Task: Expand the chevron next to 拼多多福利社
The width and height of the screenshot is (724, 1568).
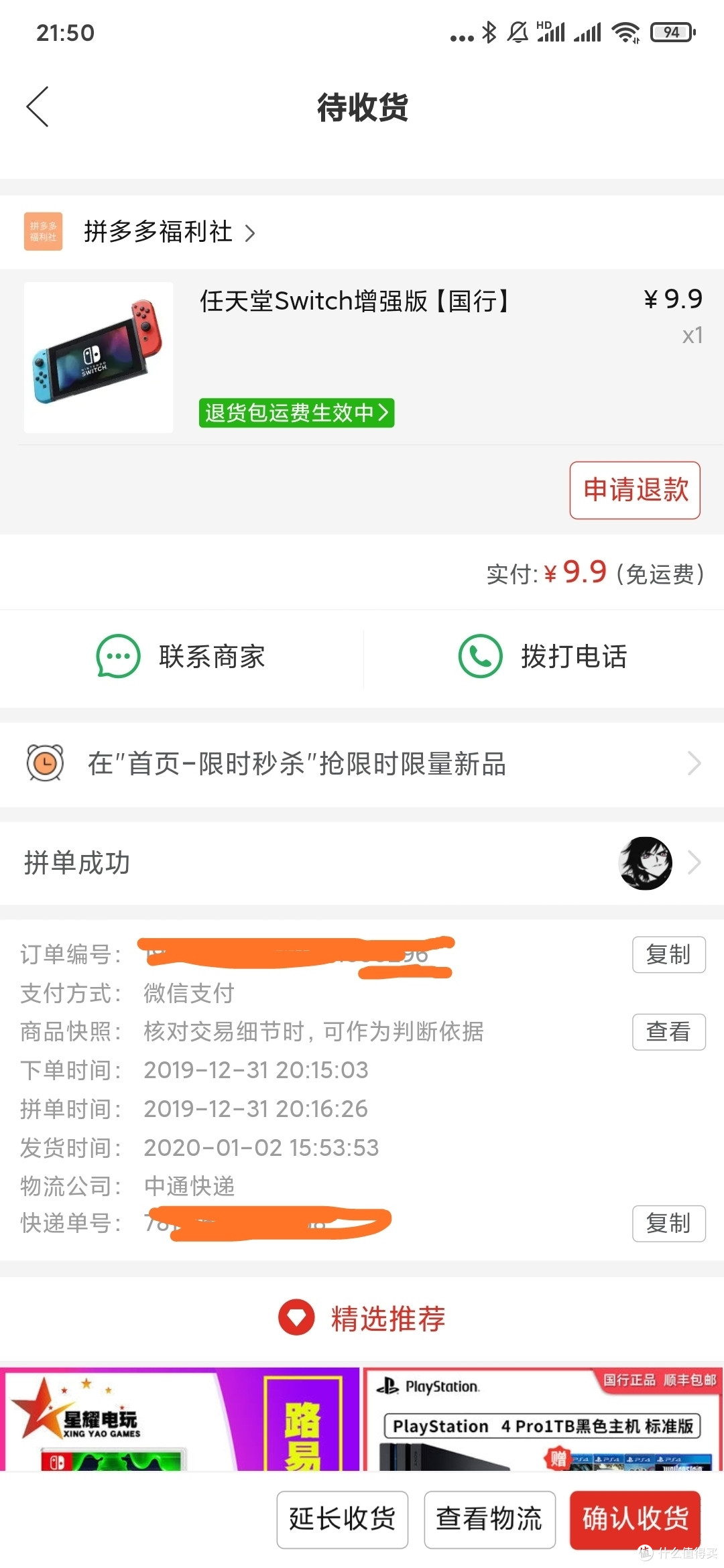Action: 251,233
